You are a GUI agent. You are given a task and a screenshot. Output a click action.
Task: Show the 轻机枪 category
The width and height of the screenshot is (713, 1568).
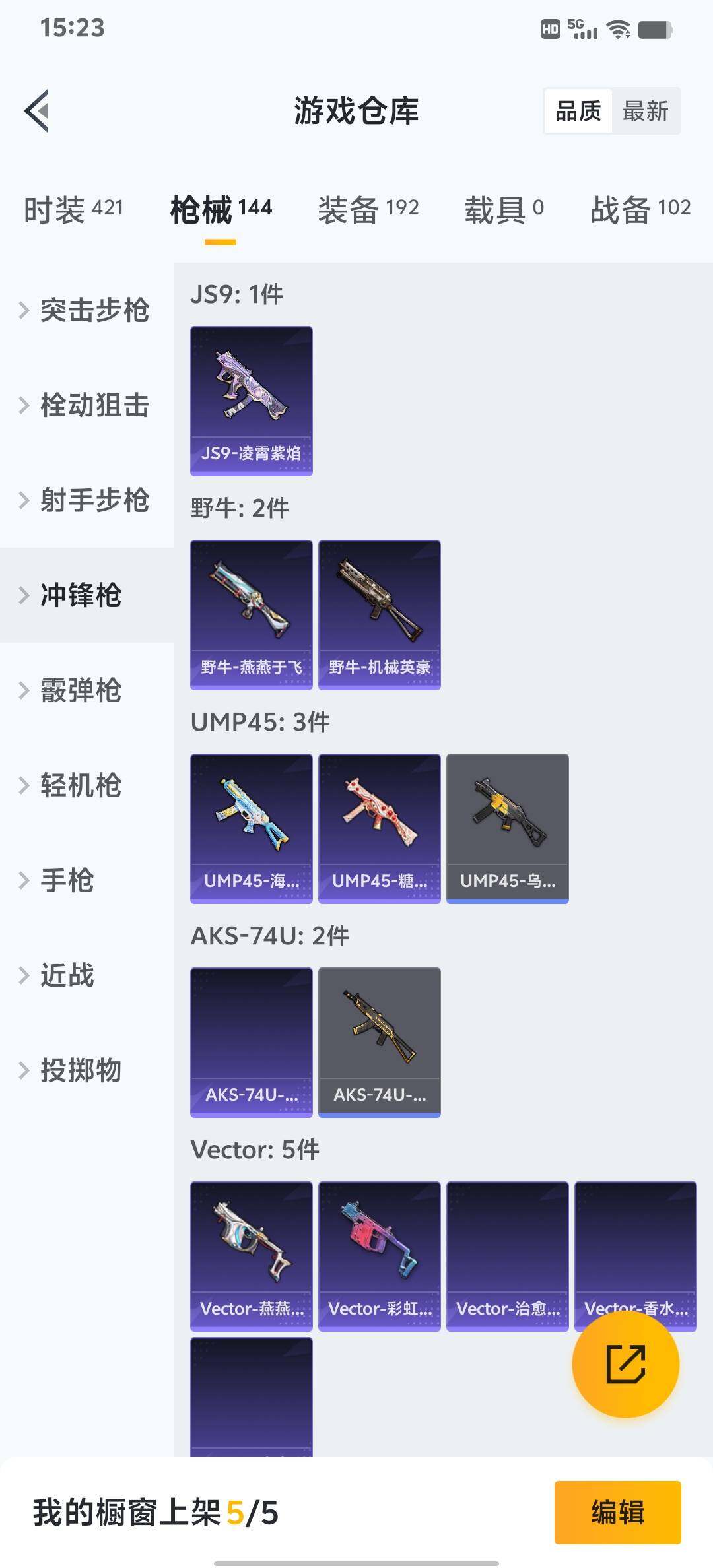[81, 785]
